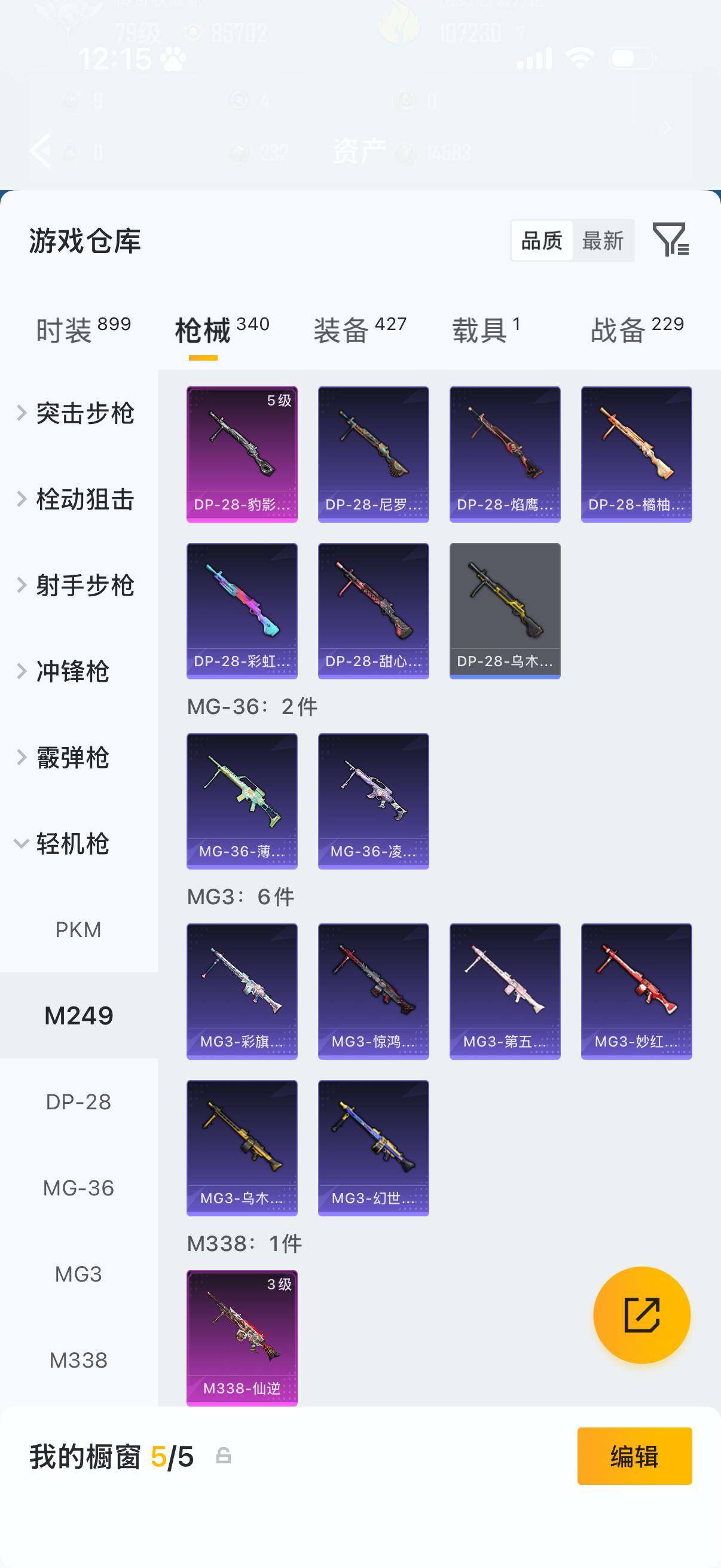Open the 战备 tab
This screenshot has height=1568, width=721.
(637, 330)
